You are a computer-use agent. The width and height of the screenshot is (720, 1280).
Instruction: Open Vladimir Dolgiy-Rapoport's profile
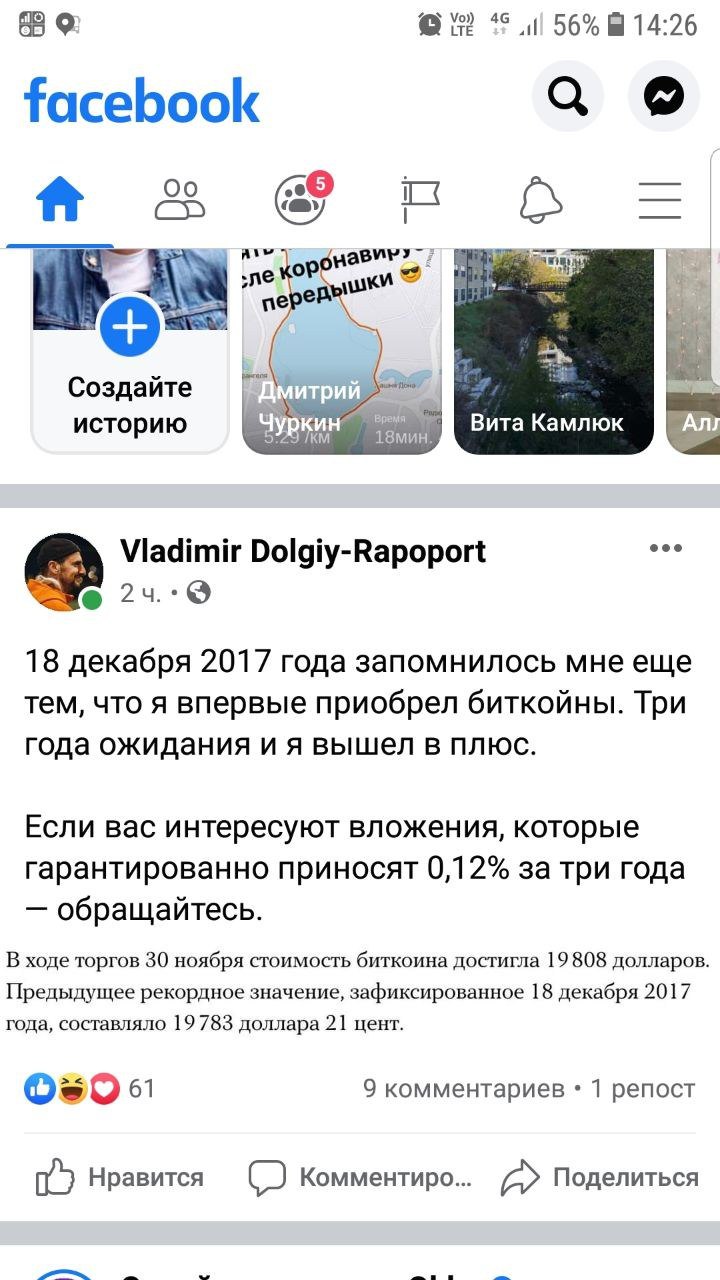point(303,551)
